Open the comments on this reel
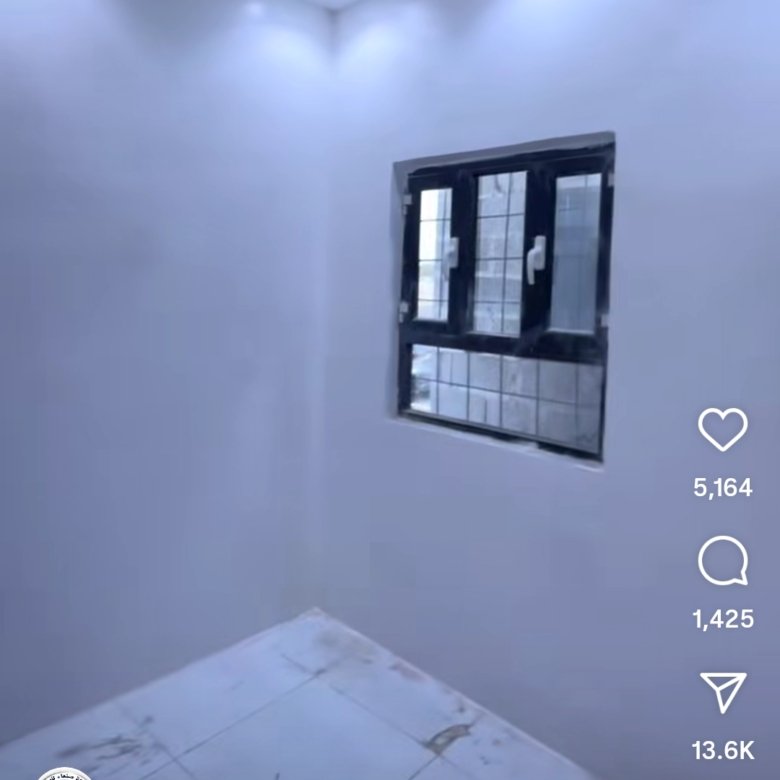This screenshot has width=780, height=780. click(722, 561)
